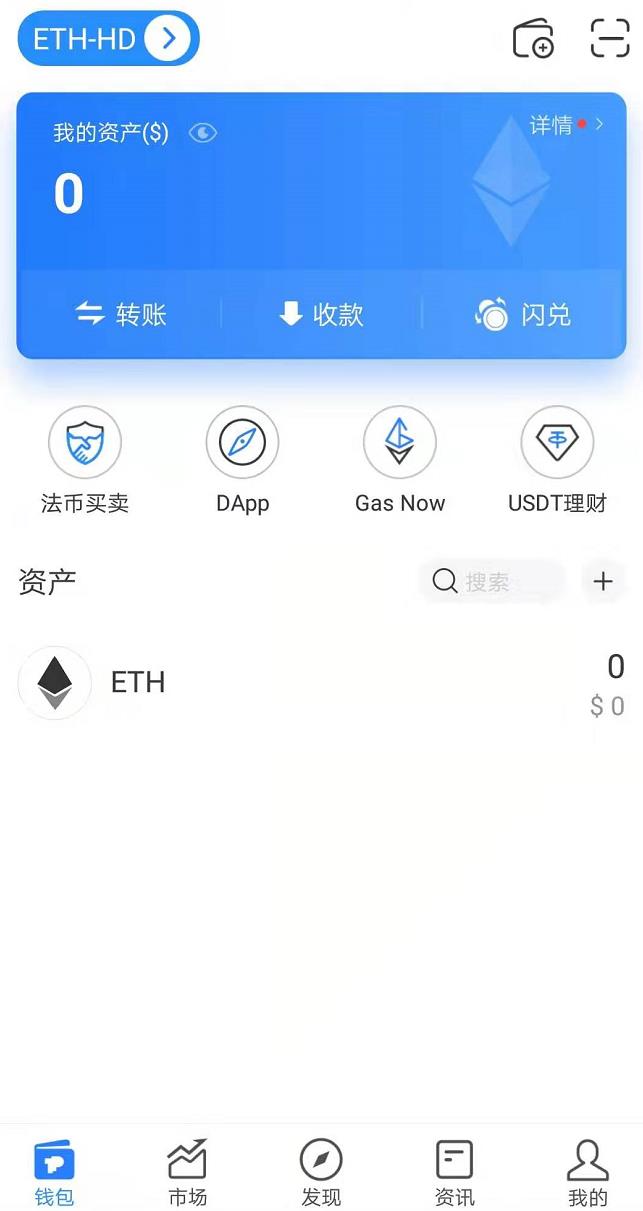643x1211 pixels.
Task: Open the QR code scanner
Action: [609, 39]
